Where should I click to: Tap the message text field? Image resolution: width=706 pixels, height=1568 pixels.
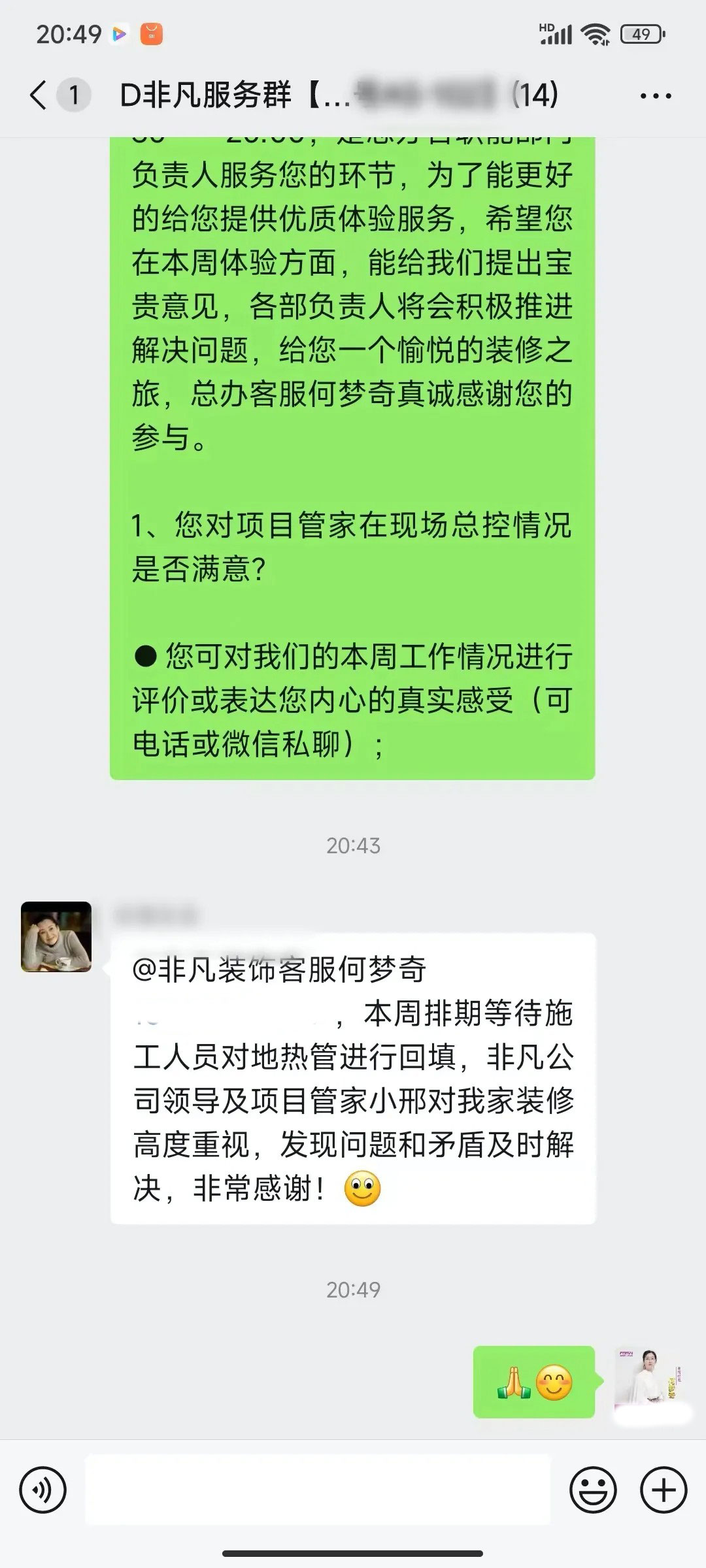click(318, 1490)
